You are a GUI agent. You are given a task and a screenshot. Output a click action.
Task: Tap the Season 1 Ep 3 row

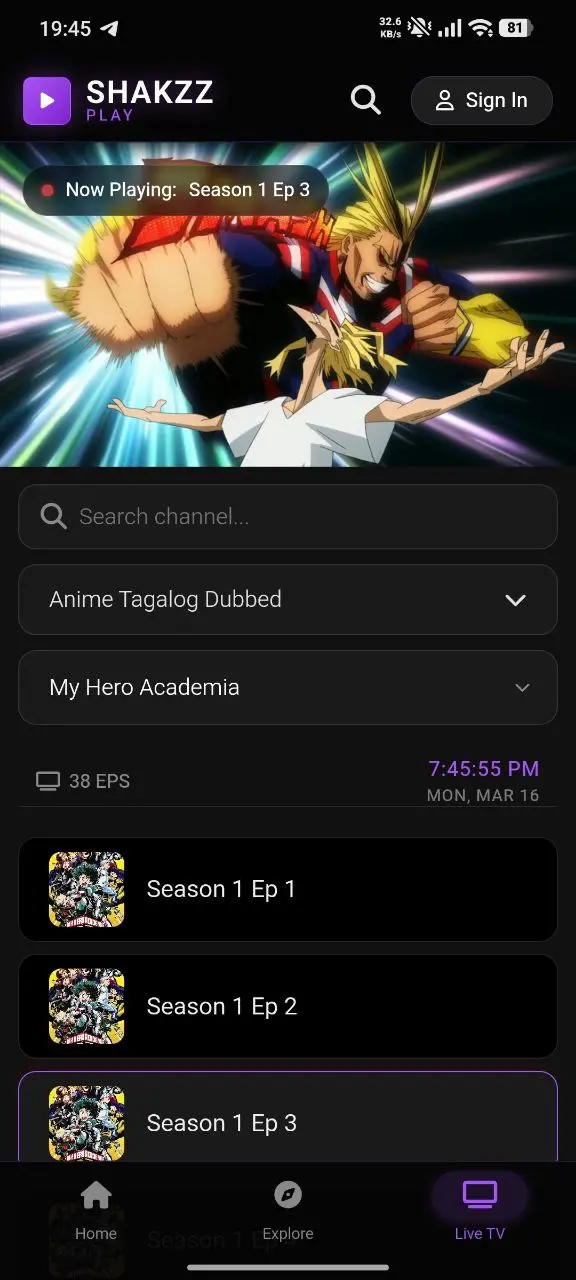click(288, 1117)
